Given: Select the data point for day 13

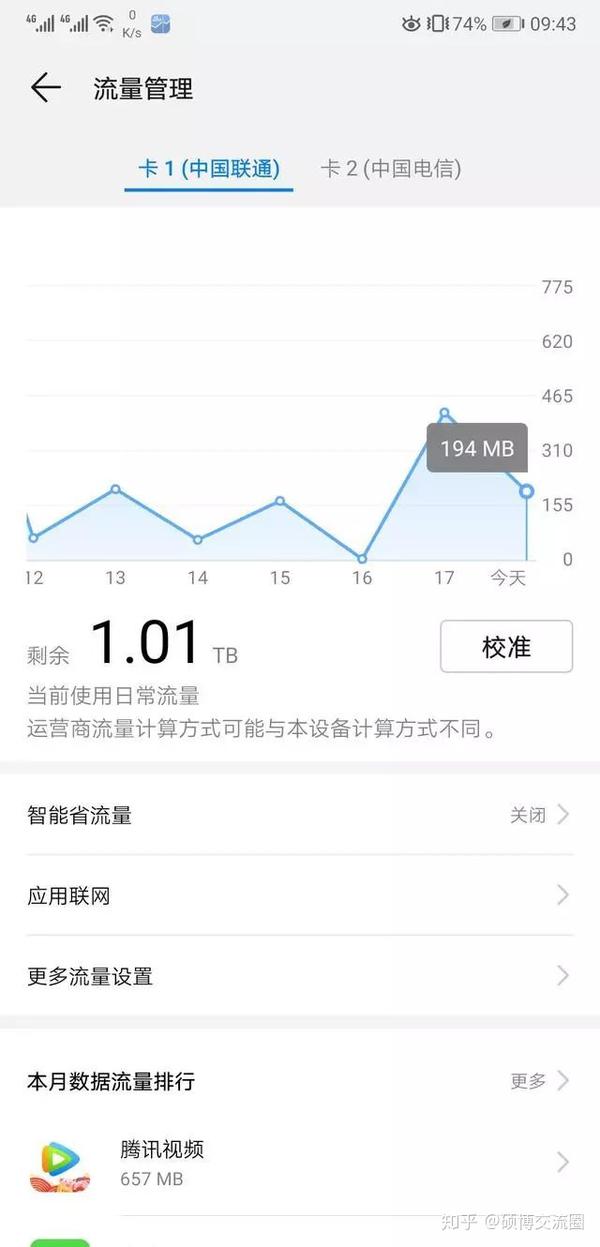Looking at the screenshot, I should pos(115,489).
